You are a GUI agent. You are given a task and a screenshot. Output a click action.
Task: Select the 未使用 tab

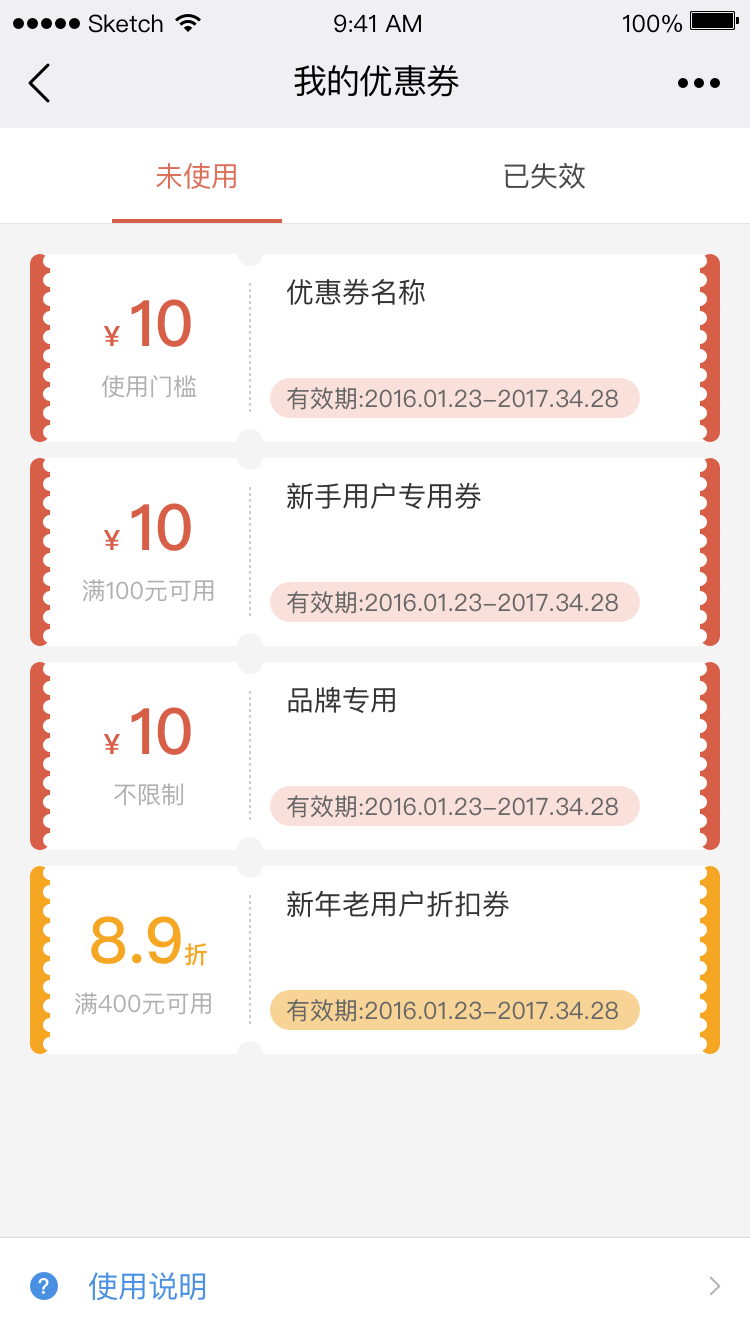pyautogui.click(x=196, y=175)
